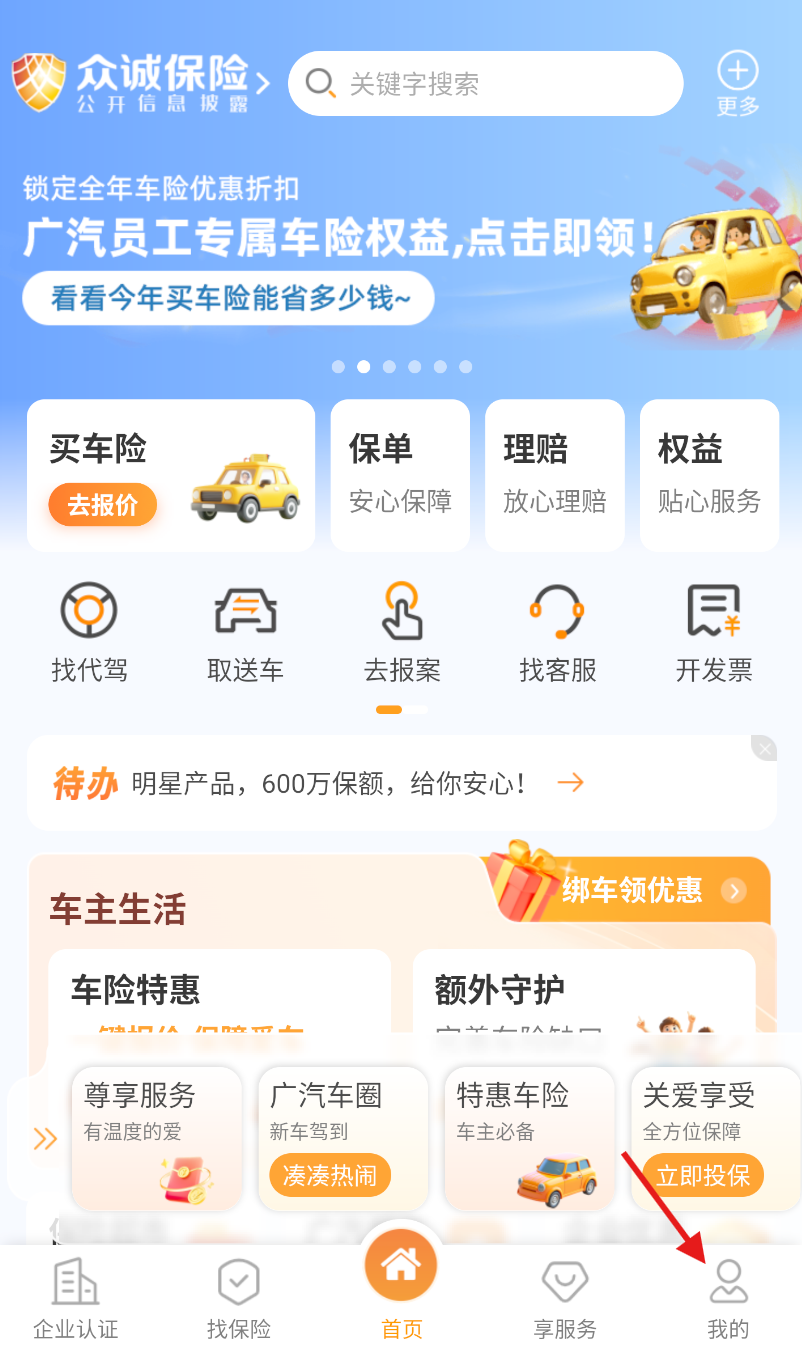Go to the 我的 profile tab
Viewport: 802px width, 1366px height.
coord(728,1300)
